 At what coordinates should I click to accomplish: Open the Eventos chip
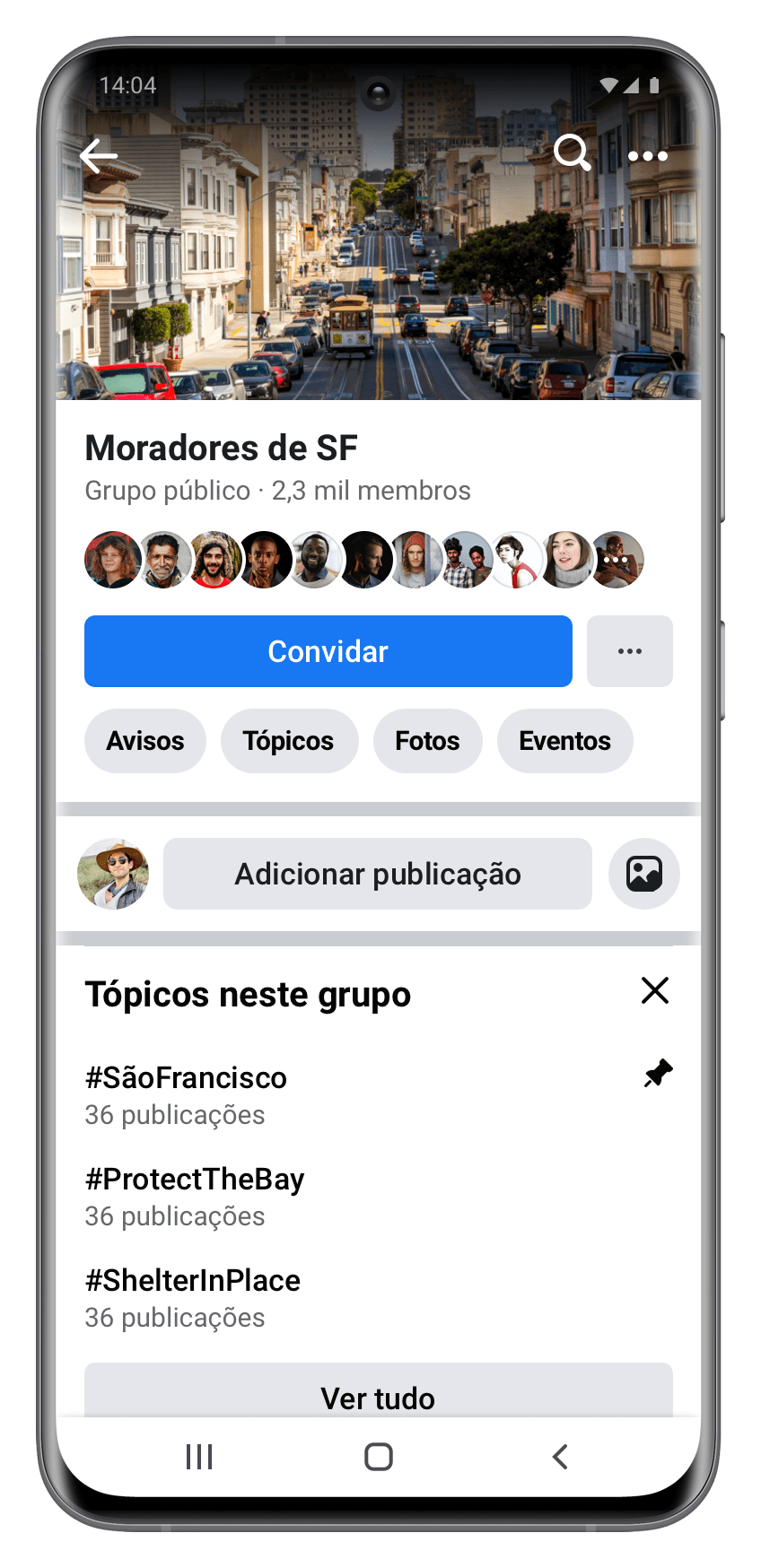(564, 741)
